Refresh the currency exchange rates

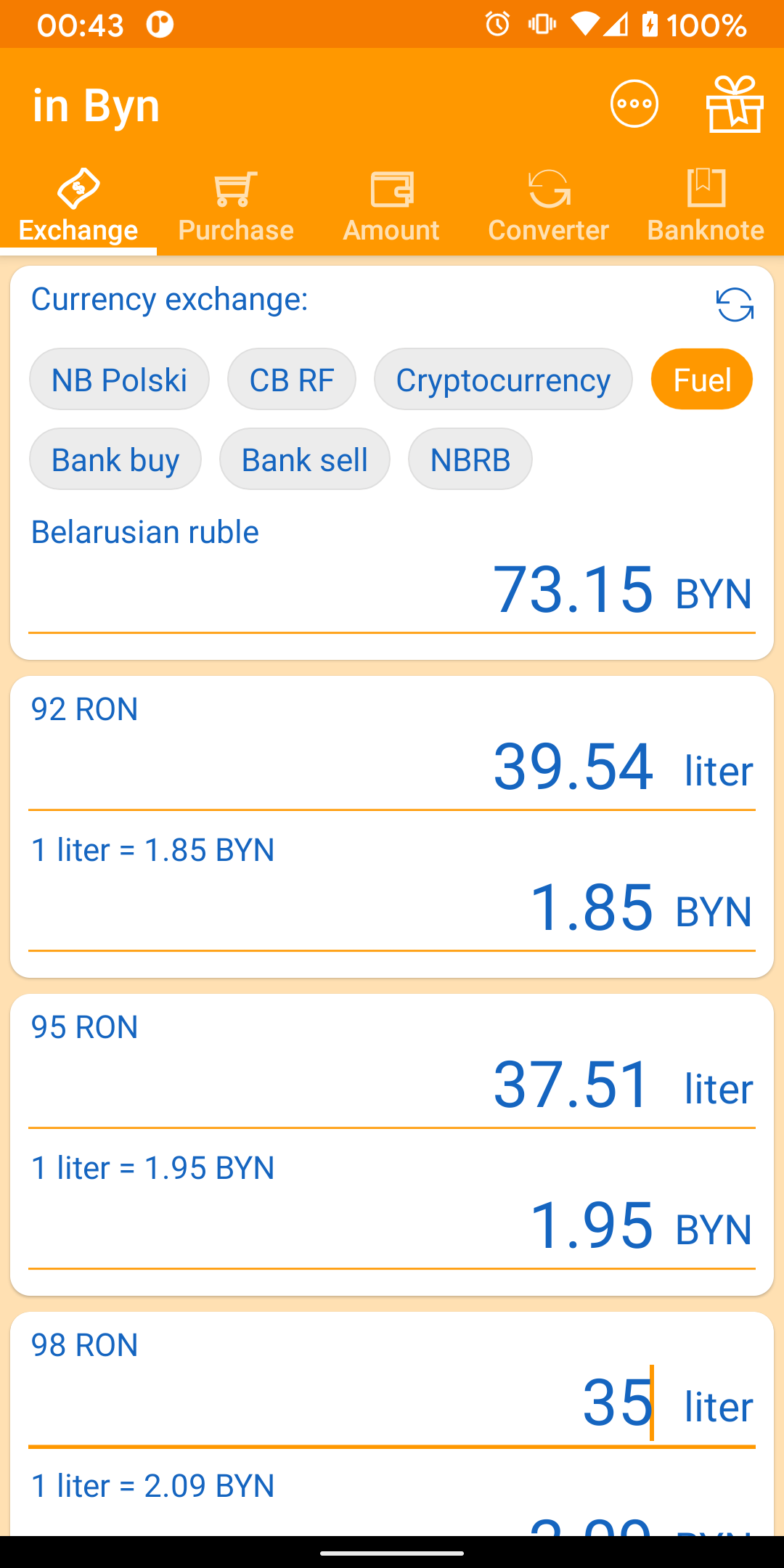(x=735, y=304)
